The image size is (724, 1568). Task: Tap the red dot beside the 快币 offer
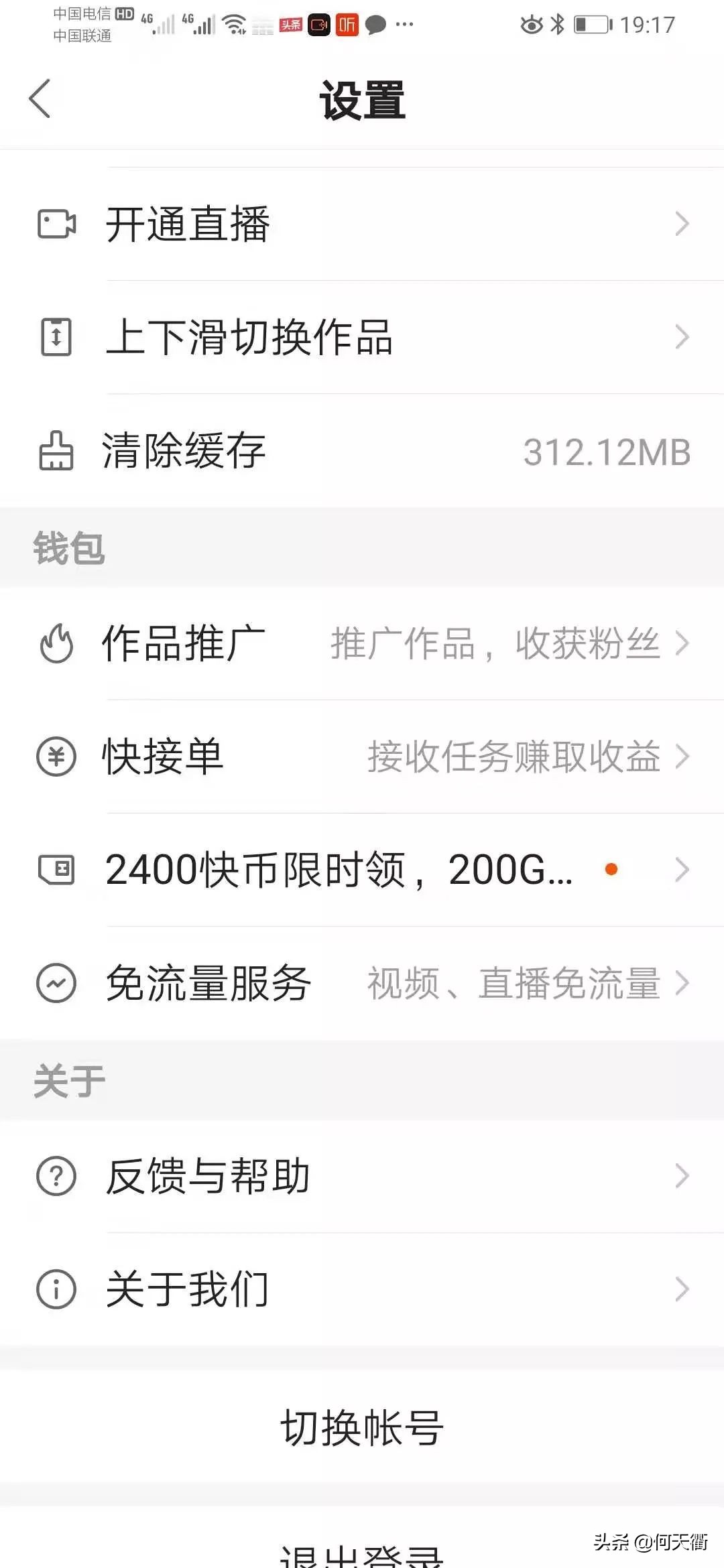[612, 870]
